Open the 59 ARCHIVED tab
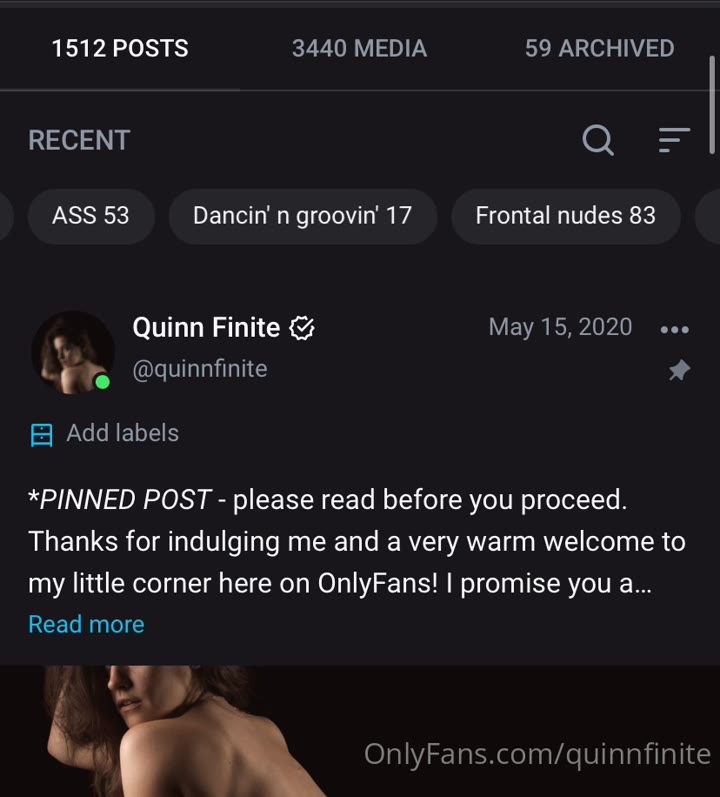 point(598,48)
